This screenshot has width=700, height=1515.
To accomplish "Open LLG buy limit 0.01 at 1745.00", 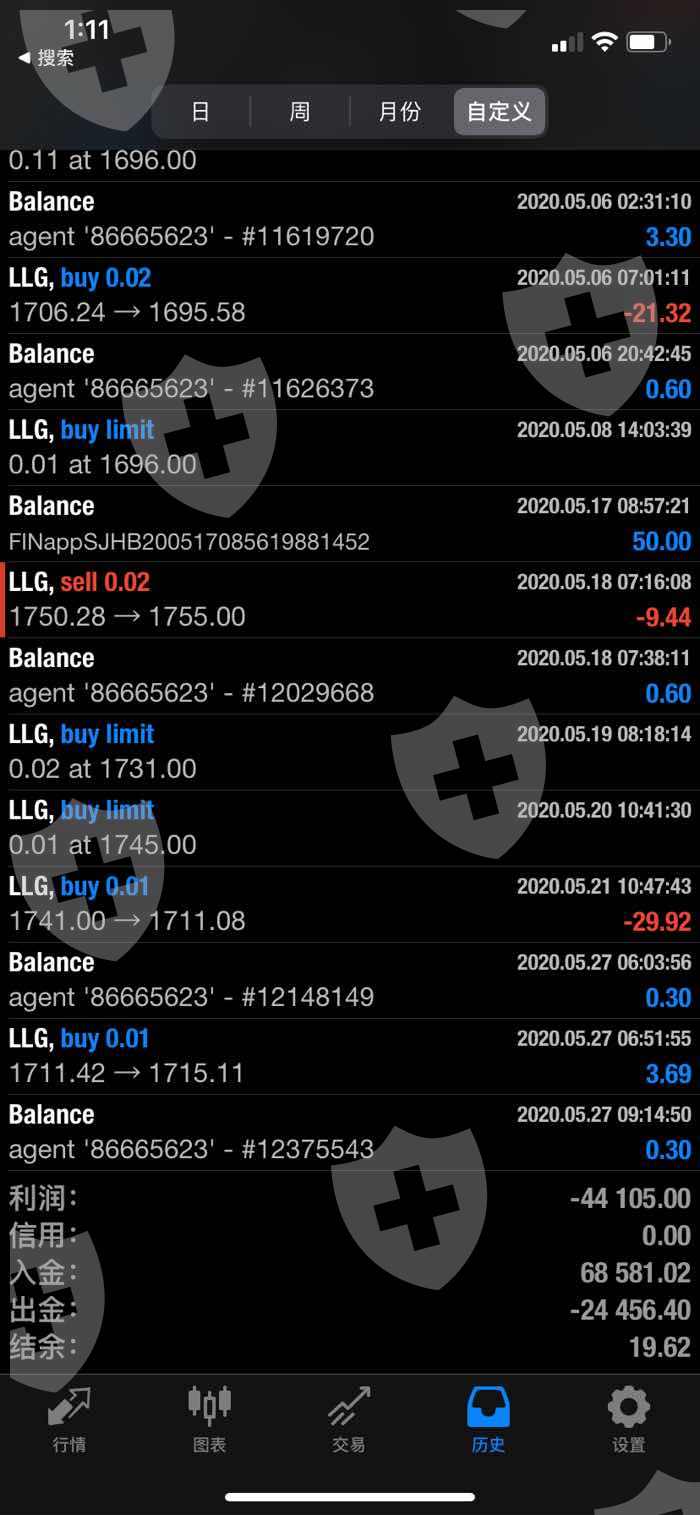I will [x=350, y=828].
